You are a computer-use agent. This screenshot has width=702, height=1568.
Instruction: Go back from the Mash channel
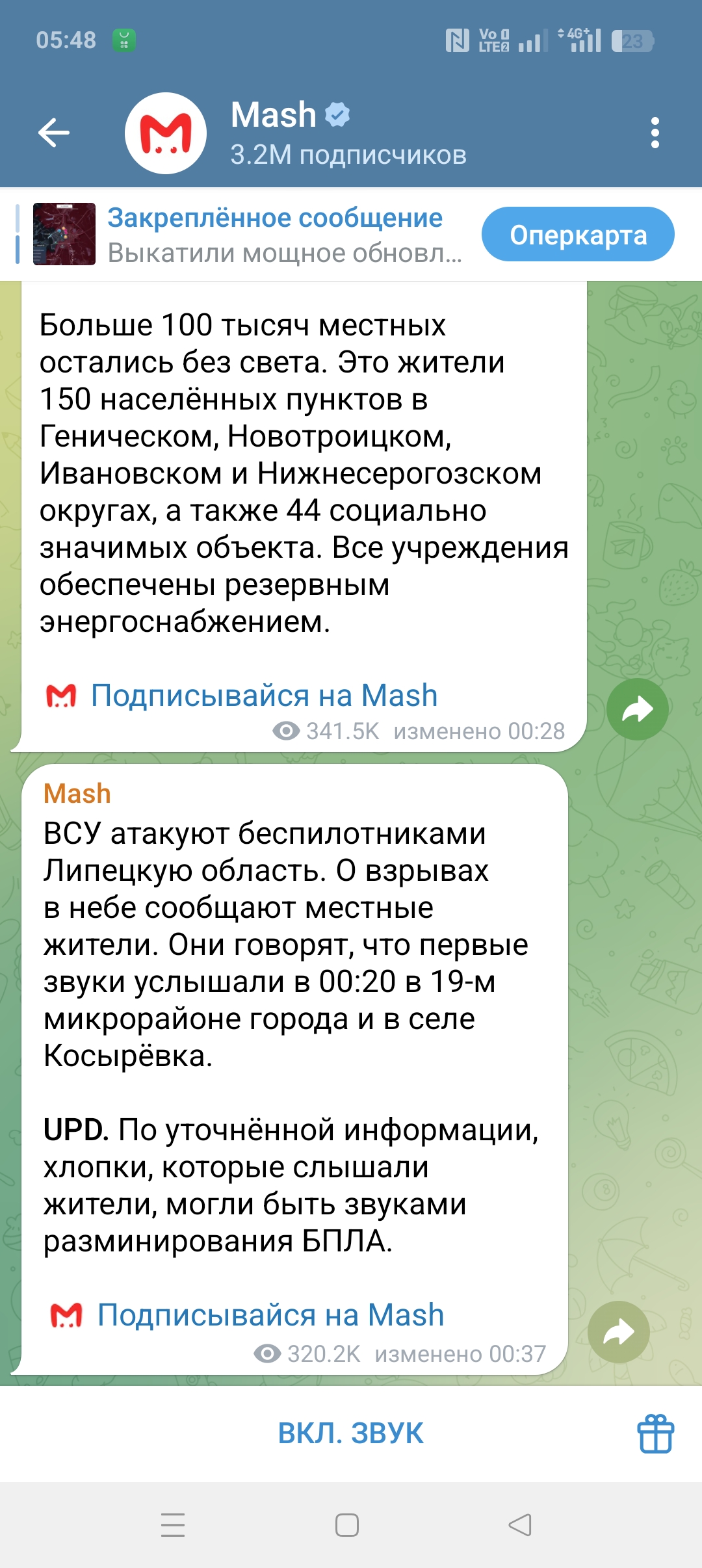pos(54,133)
